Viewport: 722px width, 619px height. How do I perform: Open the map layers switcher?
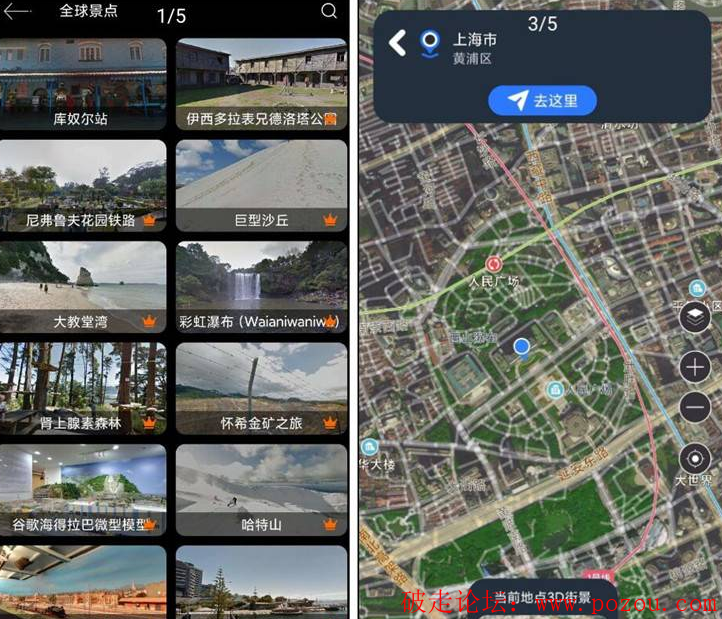pos(694,319)
